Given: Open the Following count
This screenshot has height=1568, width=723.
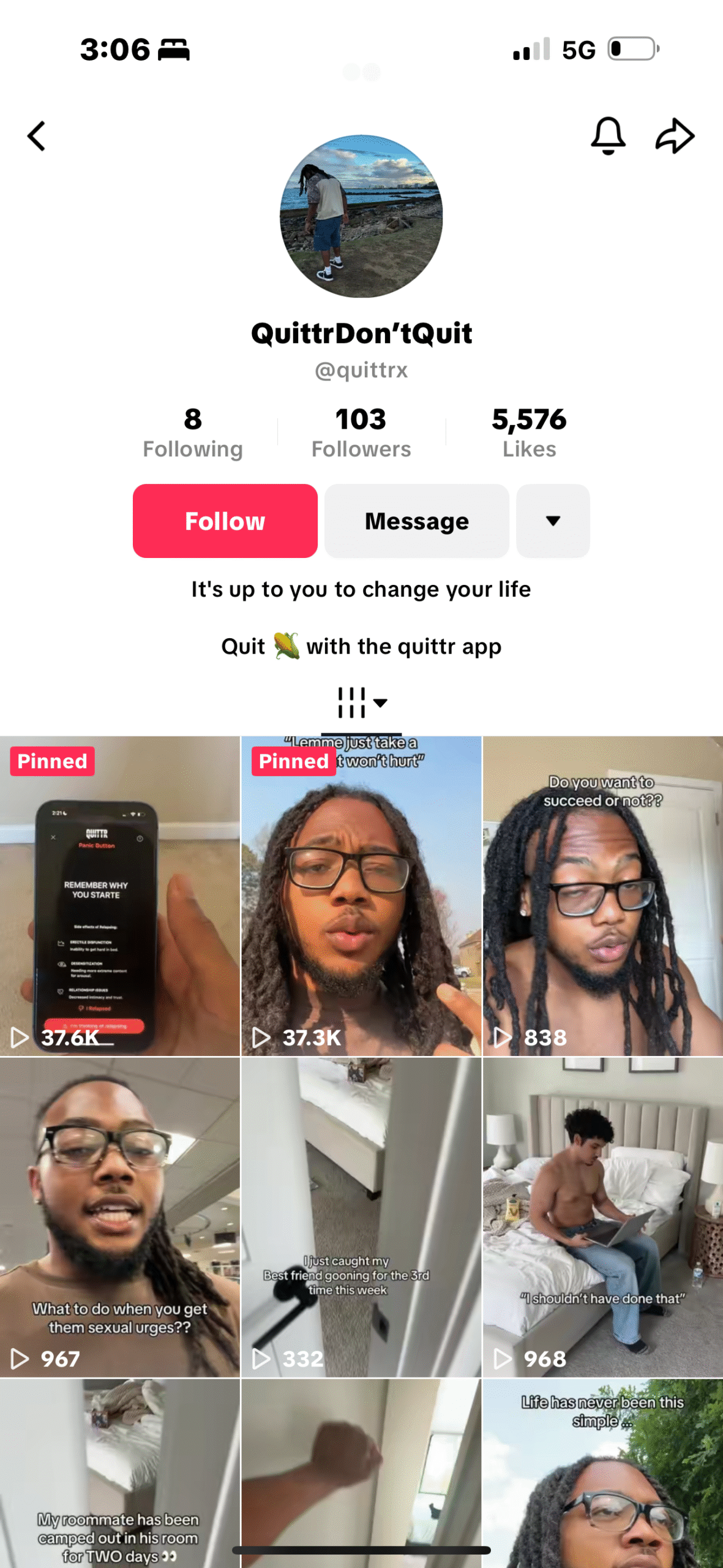Looking at the screenshot, I should pyautogui.click(x=192, y=432).
